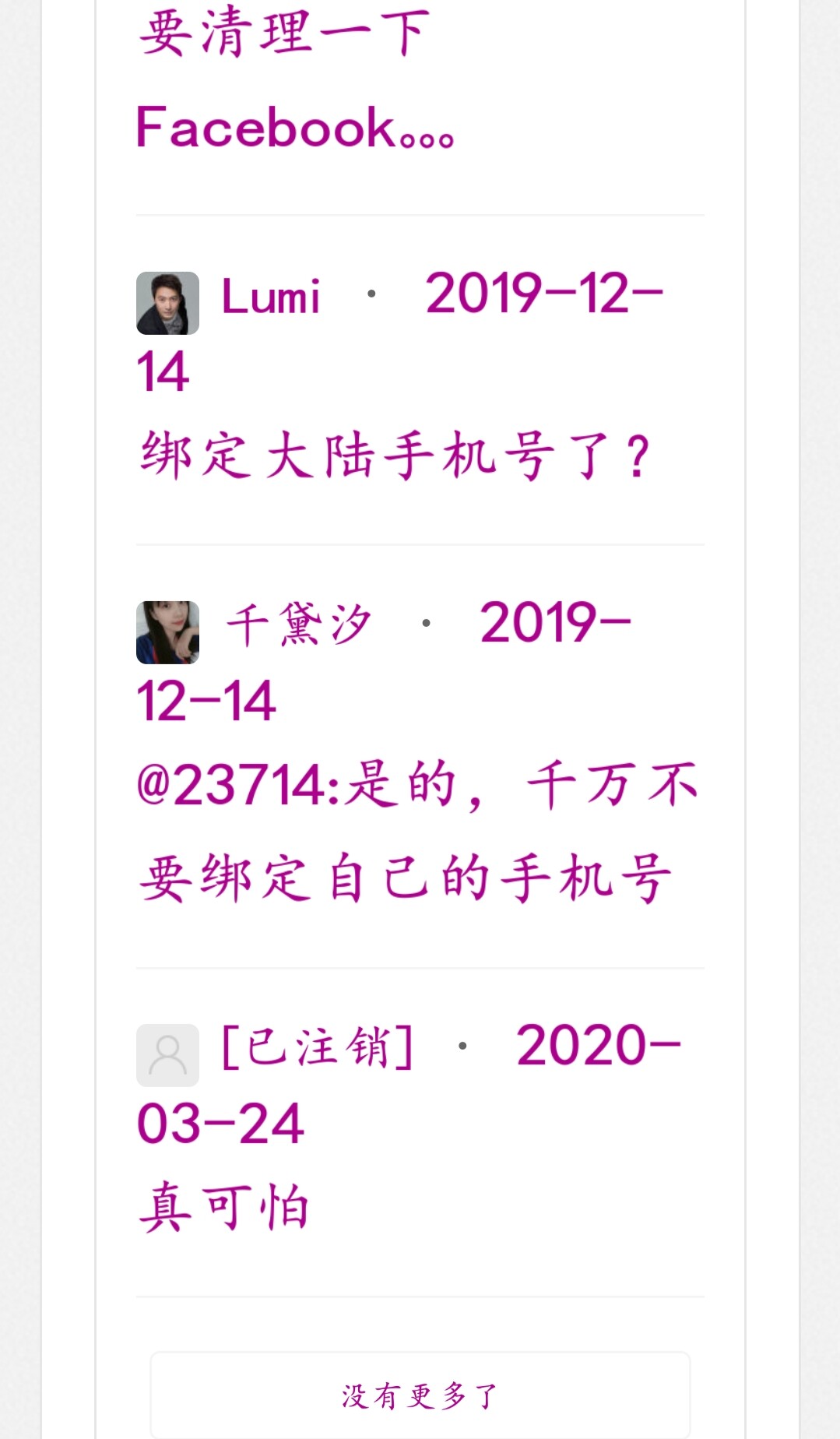Open Lumi's profile avatar

167,303
